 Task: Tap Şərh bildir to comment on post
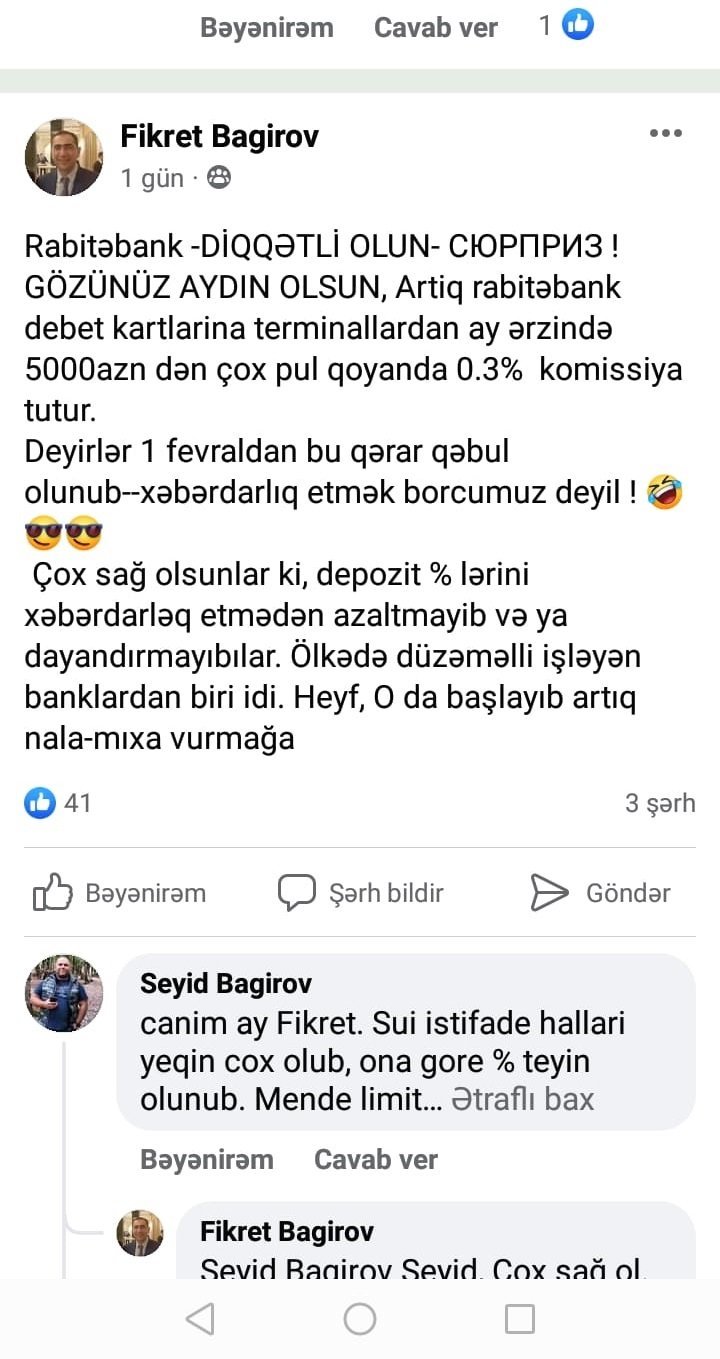pyautogui.click(x=360, y=893)
